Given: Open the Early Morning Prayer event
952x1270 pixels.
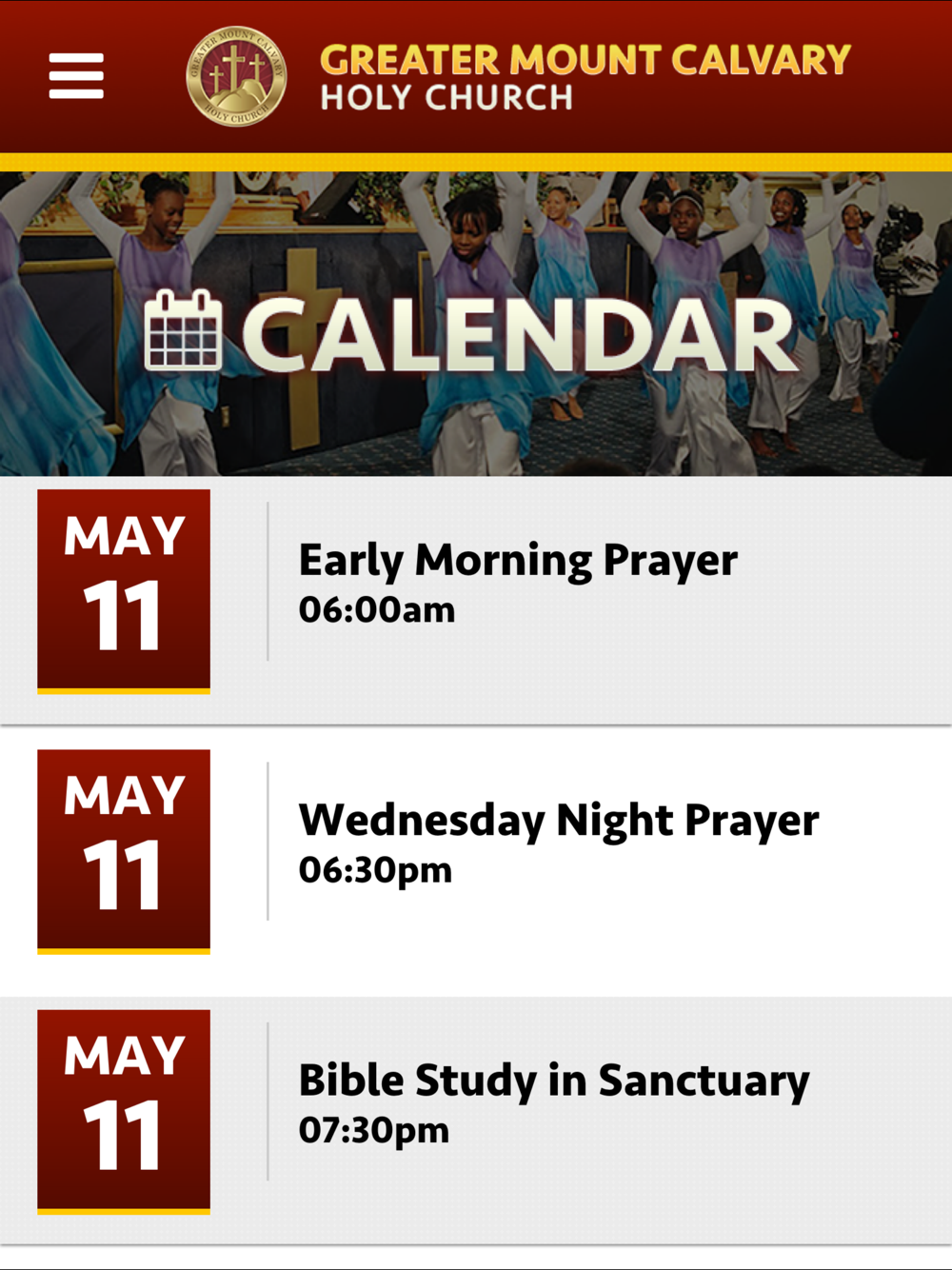Looking at the screenshot, I should click(x=476, y=601).
